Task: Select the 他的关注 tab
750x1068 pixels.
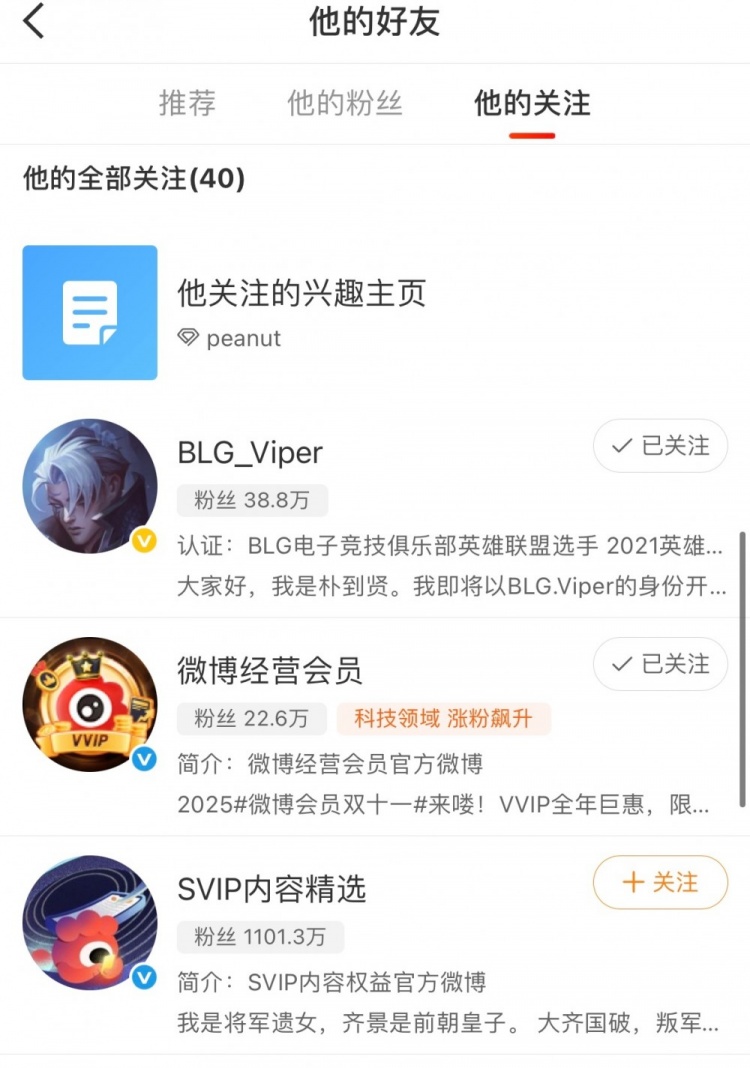Action: pos(529,104)
